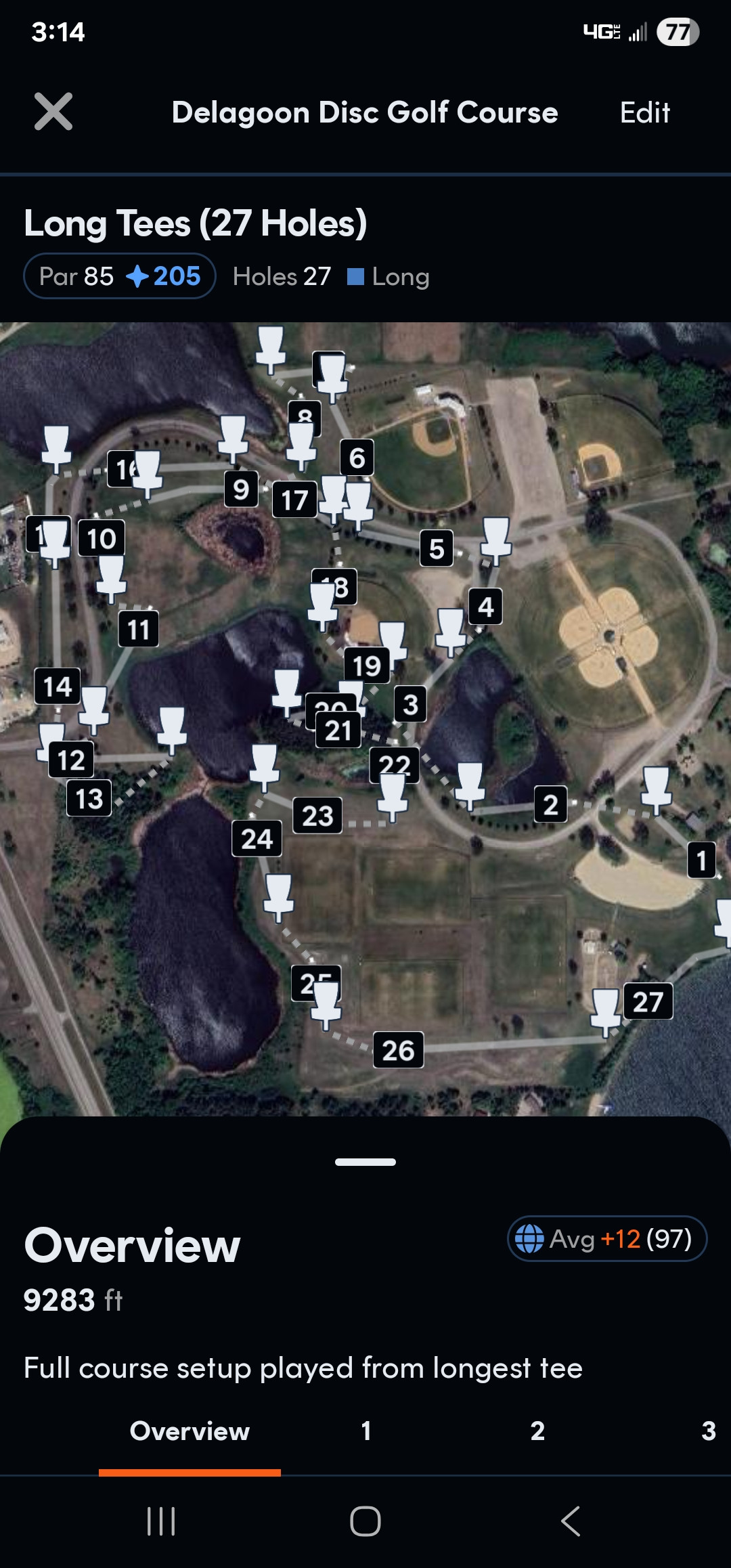Image resolution: width=731 pixels, height=1568 pixels.
Task: Select hole 27 marker on the map
Action: [648, 1001]
